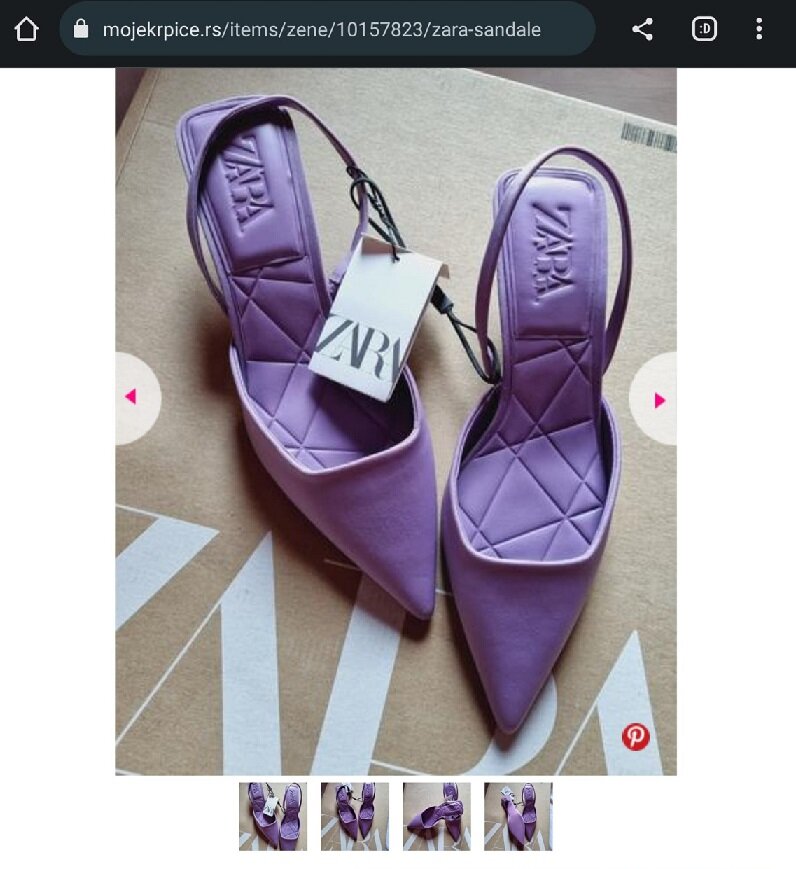Select the first photo thumbnail

(273, 816)
